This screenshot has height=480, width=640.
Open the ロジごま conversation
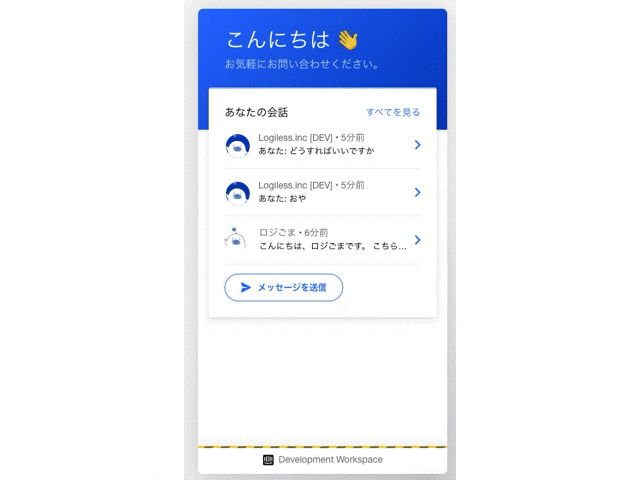click(x=322, y=239)
